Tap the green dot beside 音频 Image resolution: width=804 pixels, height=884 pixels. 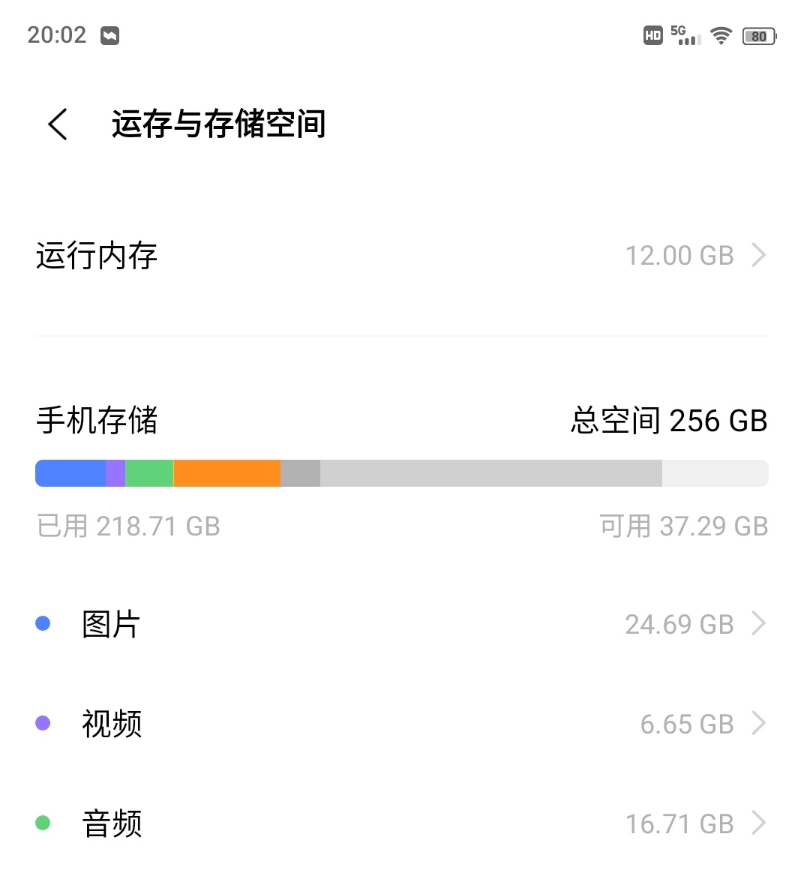(x=44, y=822)
